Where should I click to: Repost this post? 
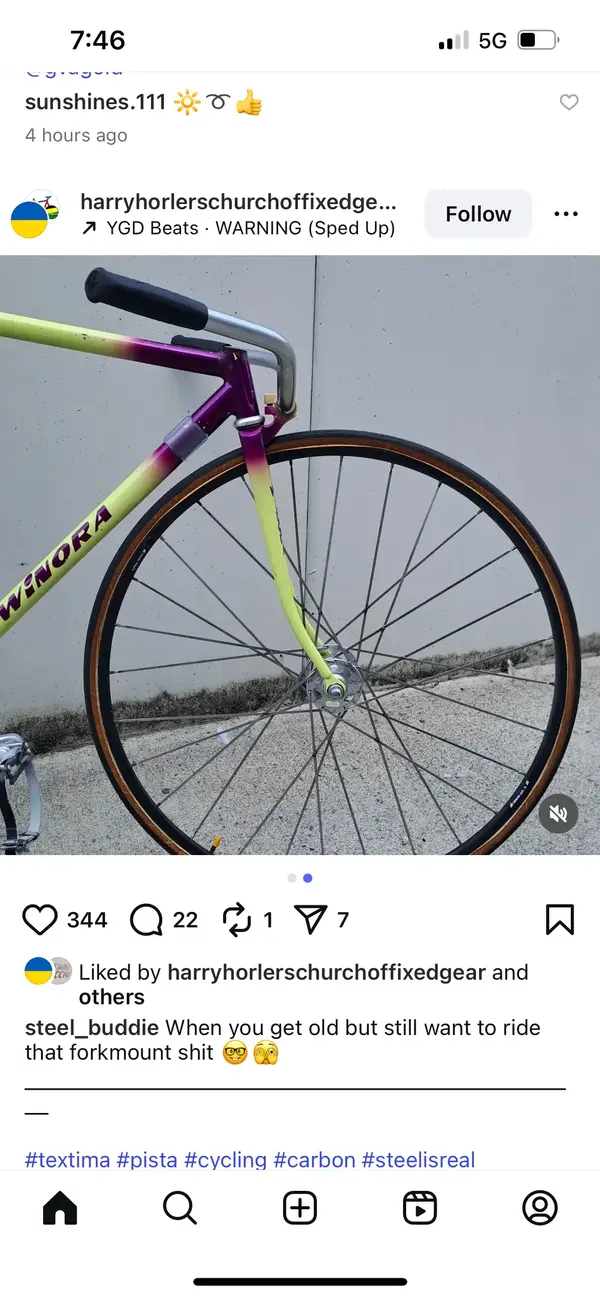pos(236,919)
